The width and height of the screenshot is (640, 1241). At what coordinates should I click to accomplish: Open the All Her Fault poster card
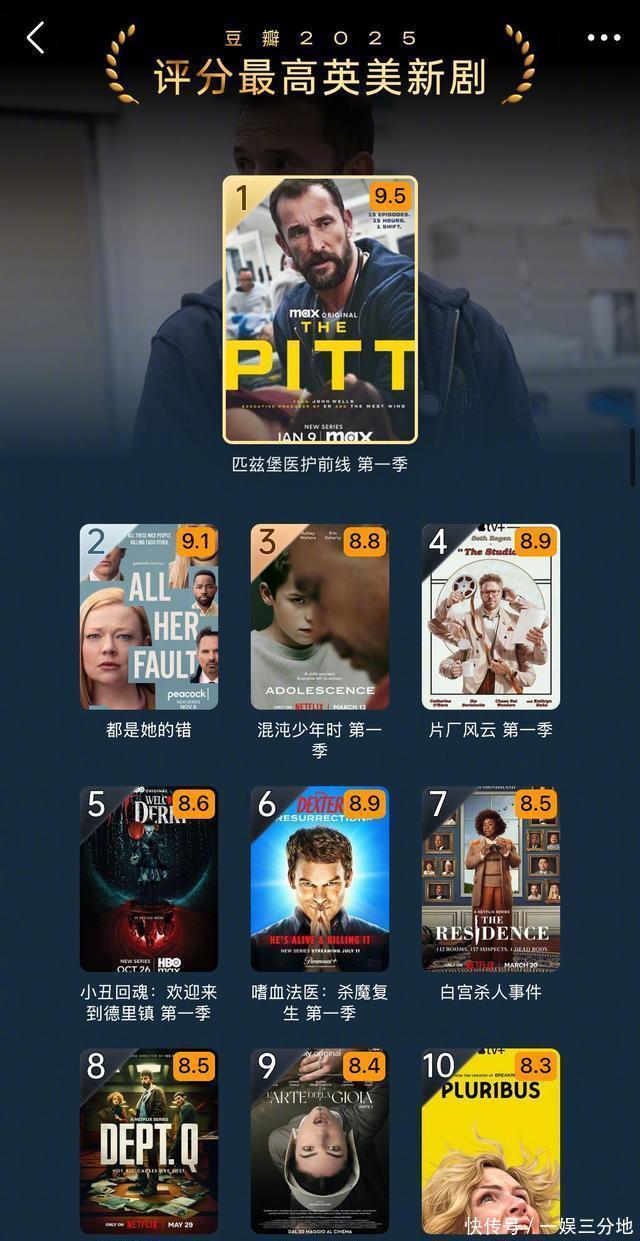(x=149, y=617)
